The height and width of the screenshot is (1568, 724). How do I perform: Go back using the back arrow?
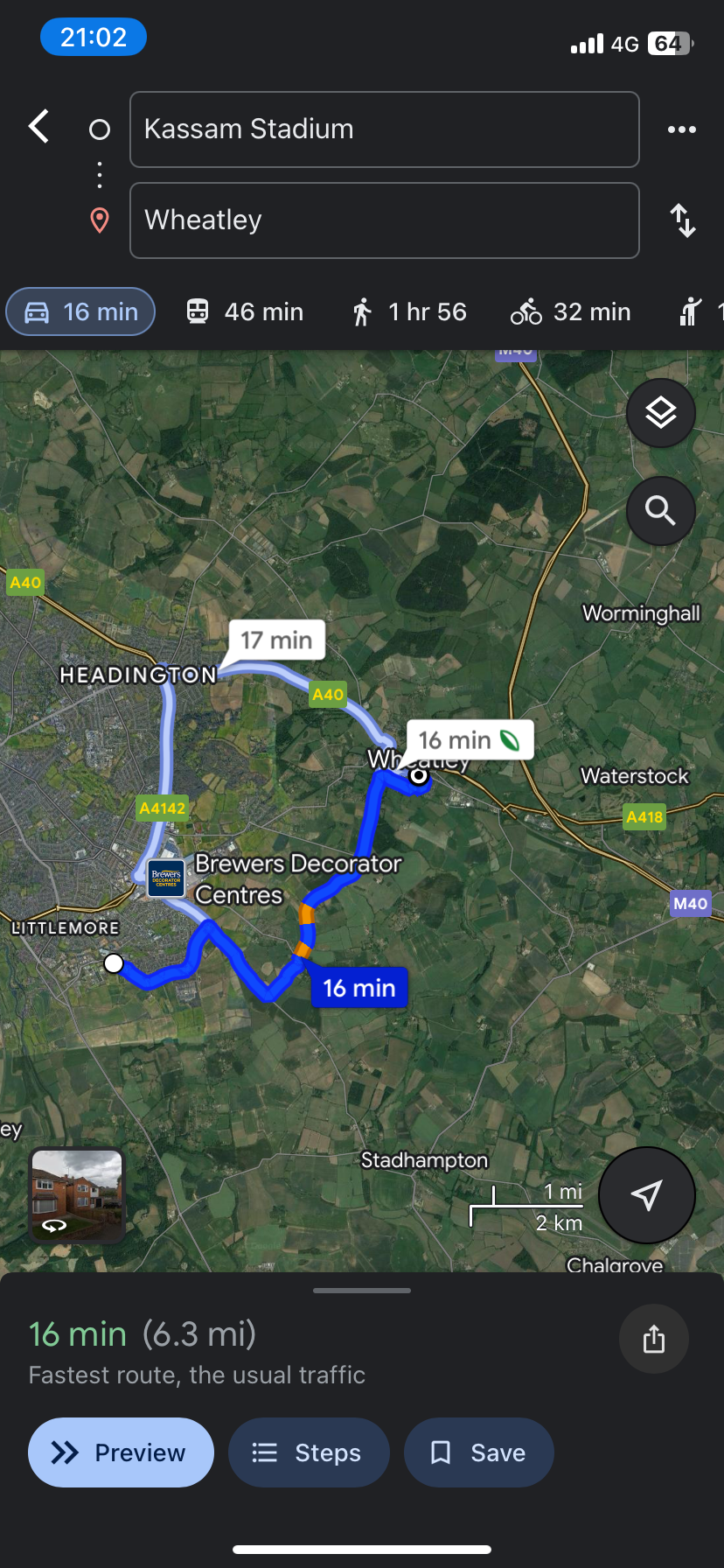pyautogui.click(x=38, y=128)
